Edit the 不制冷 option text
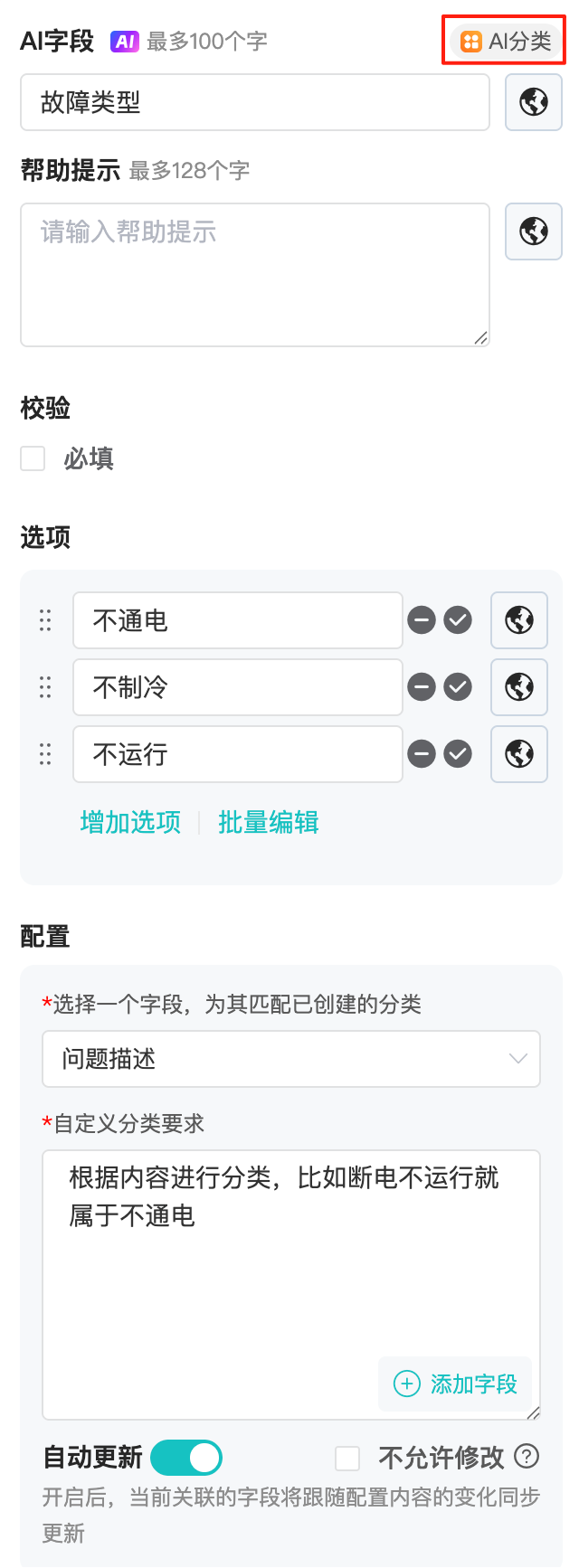 (237, 687)
